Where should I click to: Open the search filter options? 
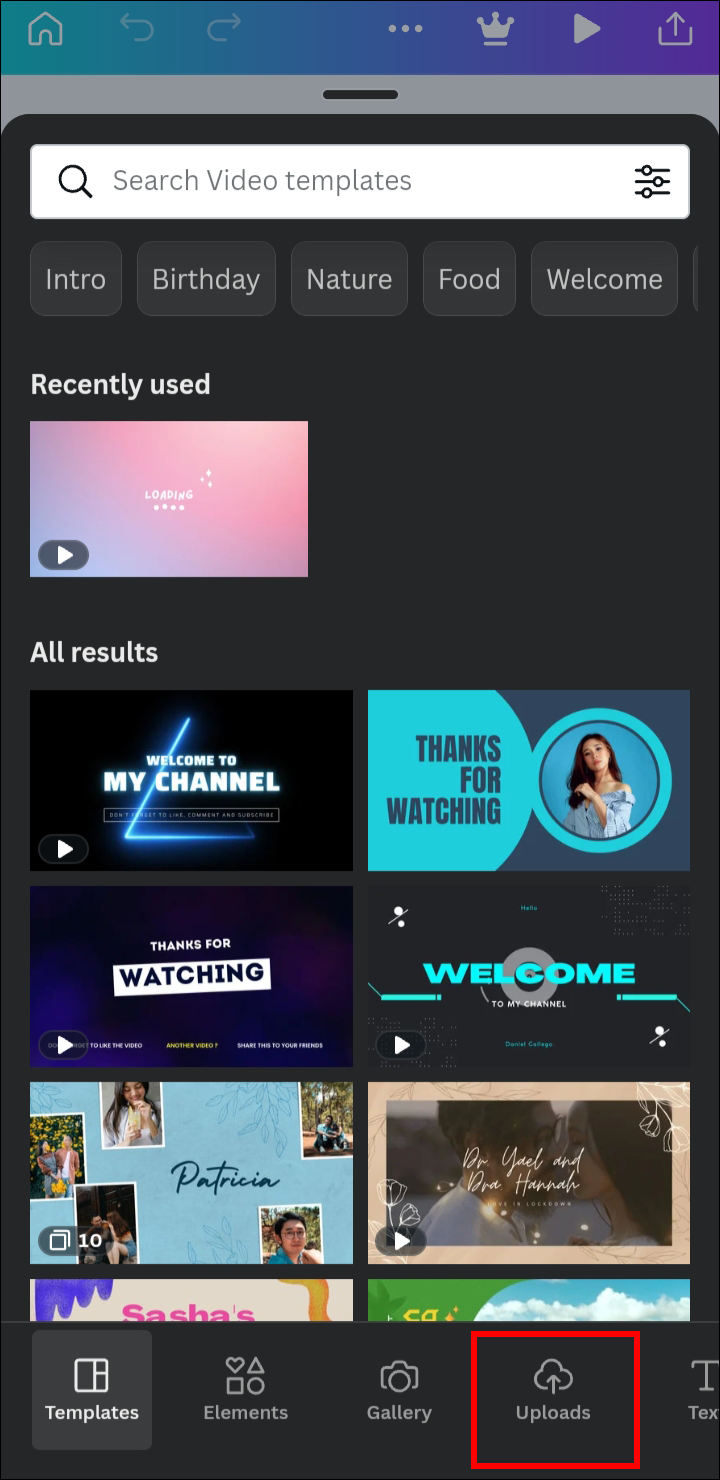652,181
